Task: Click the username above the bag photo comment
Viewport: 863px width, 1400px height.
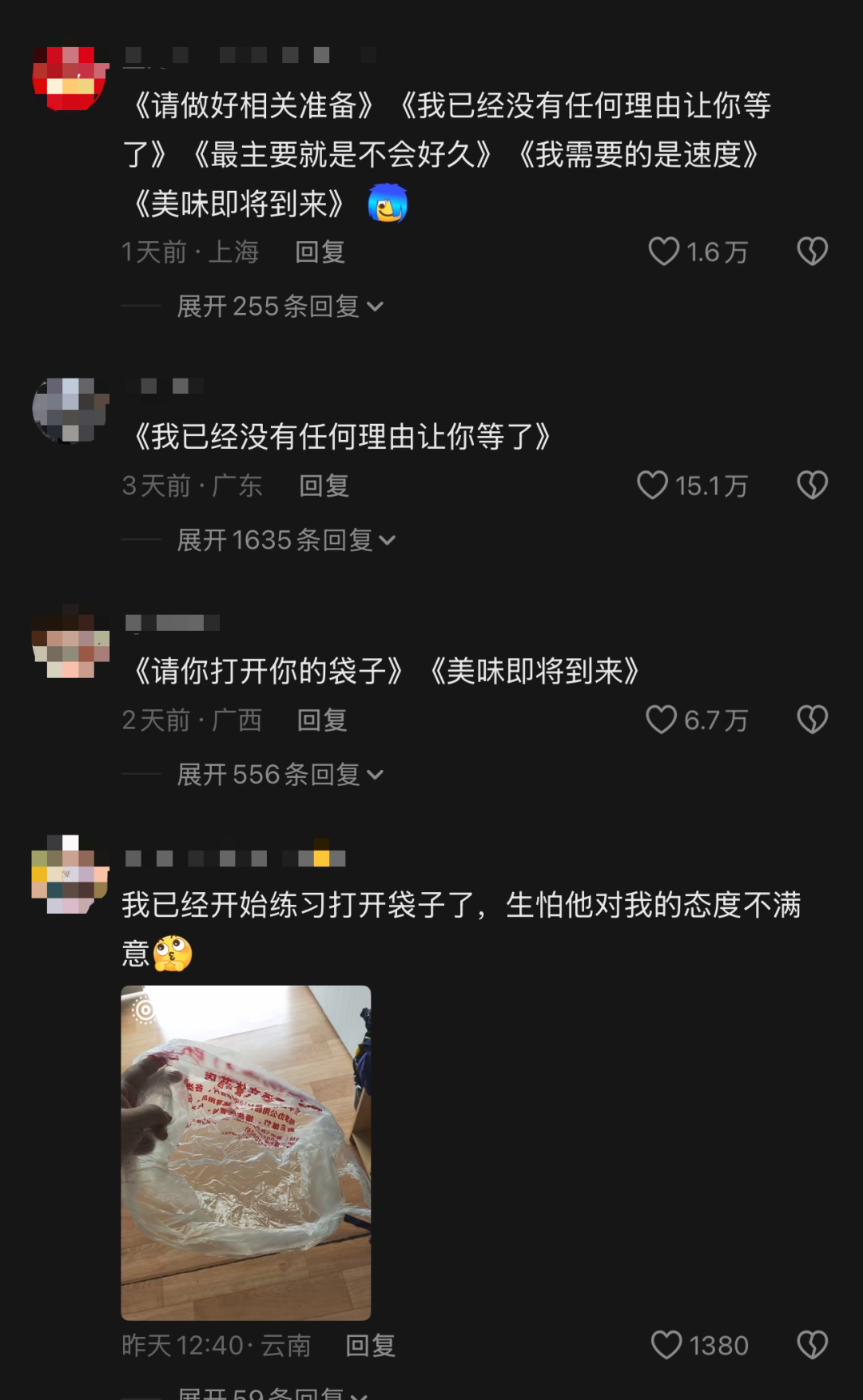Action: (232, 857)
